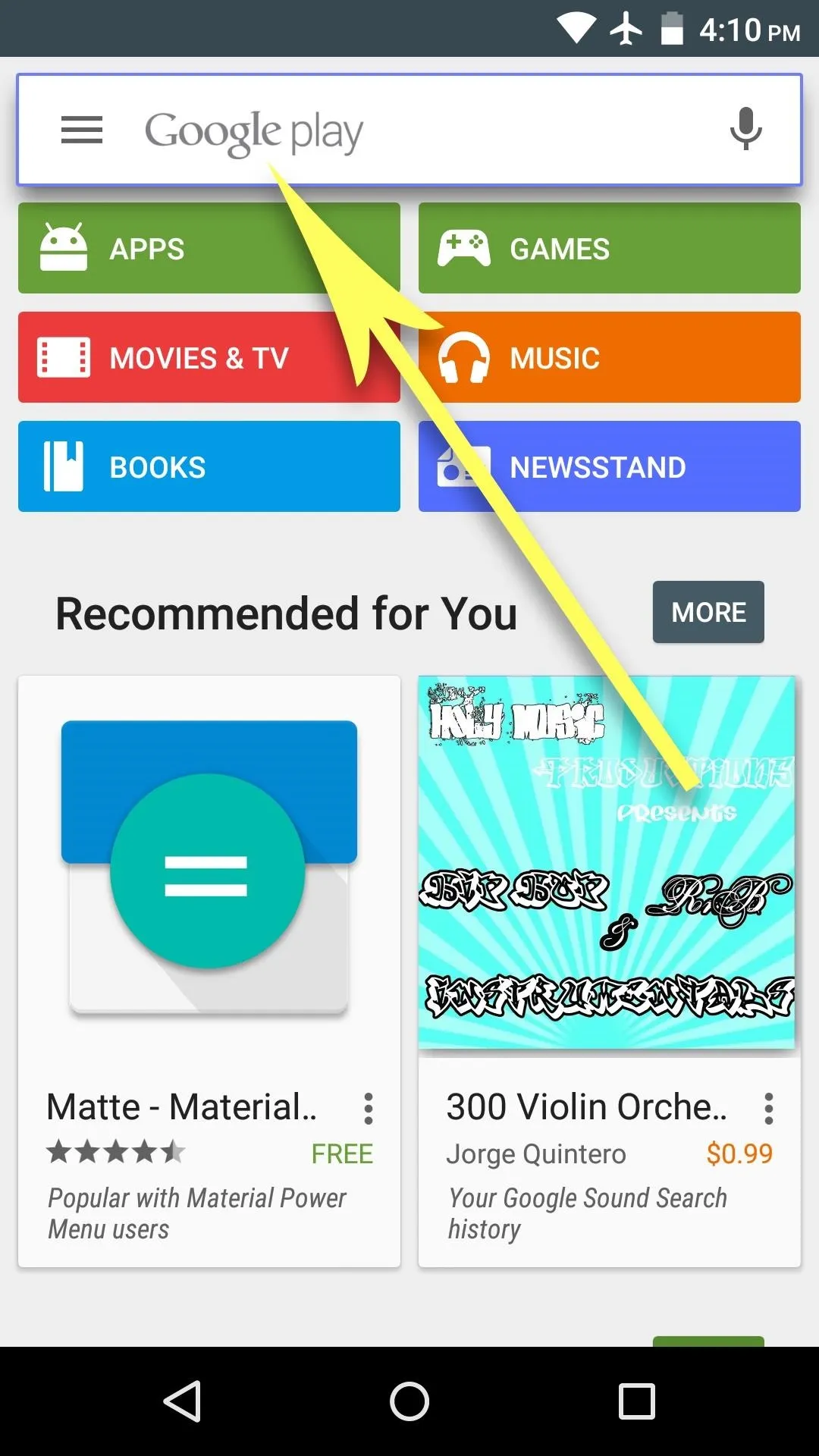Start voice search with the microphone
The height and width of the screenshot is (1456, 819).
(745, 129)
